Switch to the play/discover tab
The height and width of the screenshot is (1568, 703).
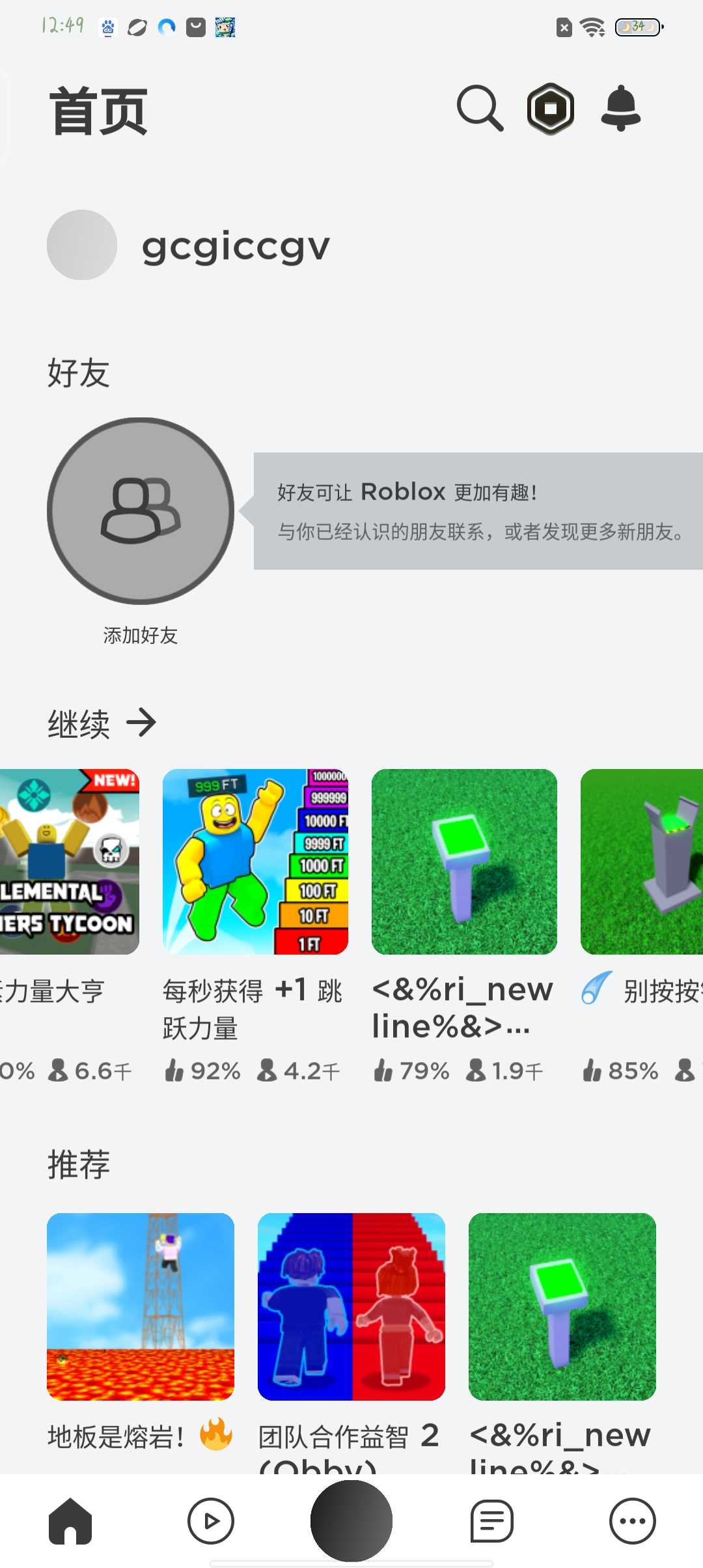tap(211, 1521)
